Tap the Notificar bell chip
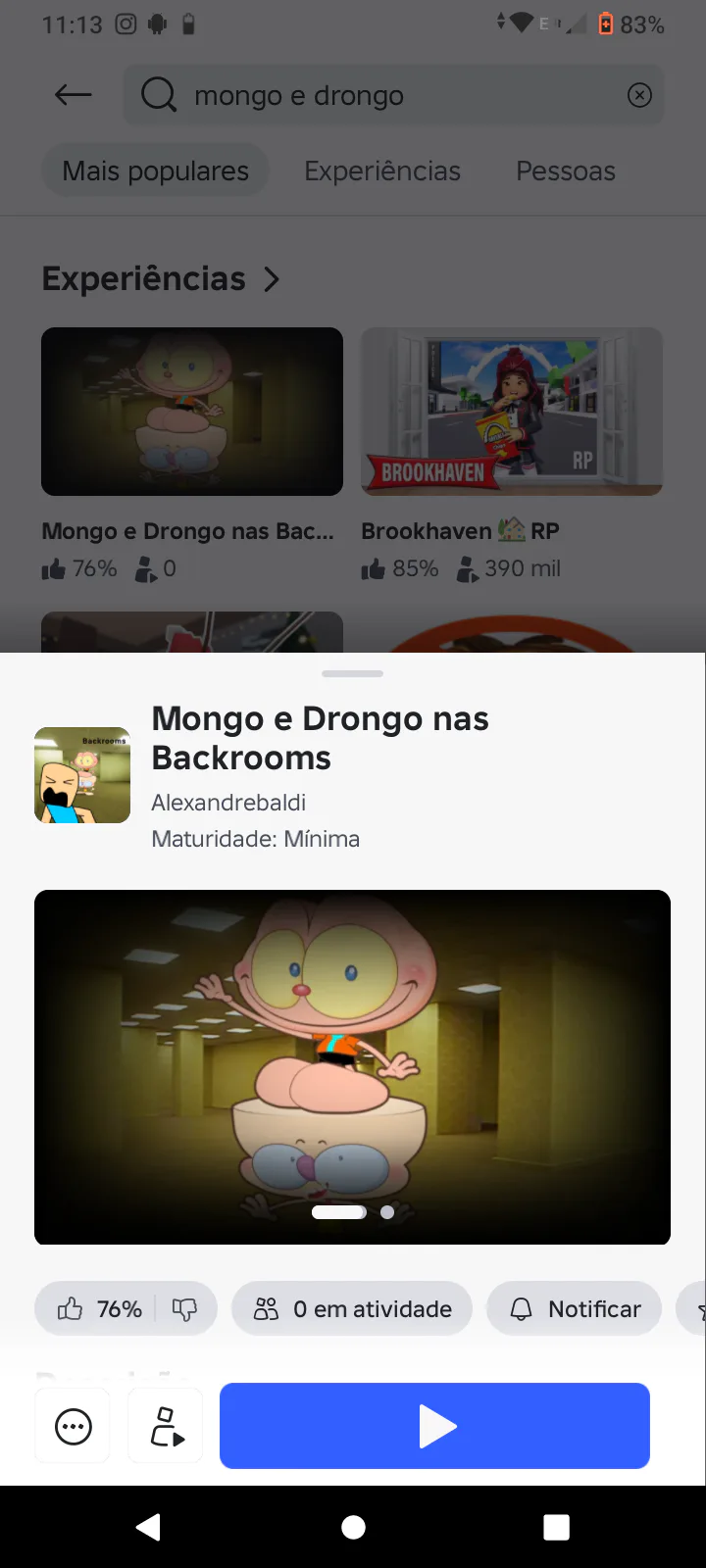The height and width of the screenshot is (1568, 706). (575, 1309)
